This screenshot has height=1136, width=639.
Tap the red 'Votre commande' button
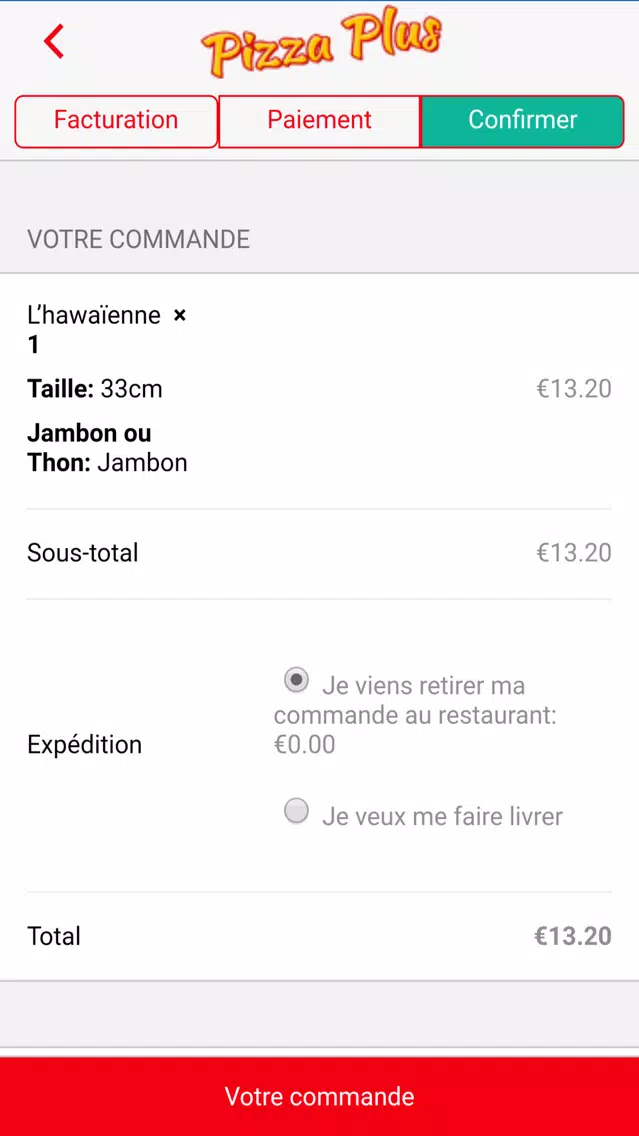(x=320, y=1096)
